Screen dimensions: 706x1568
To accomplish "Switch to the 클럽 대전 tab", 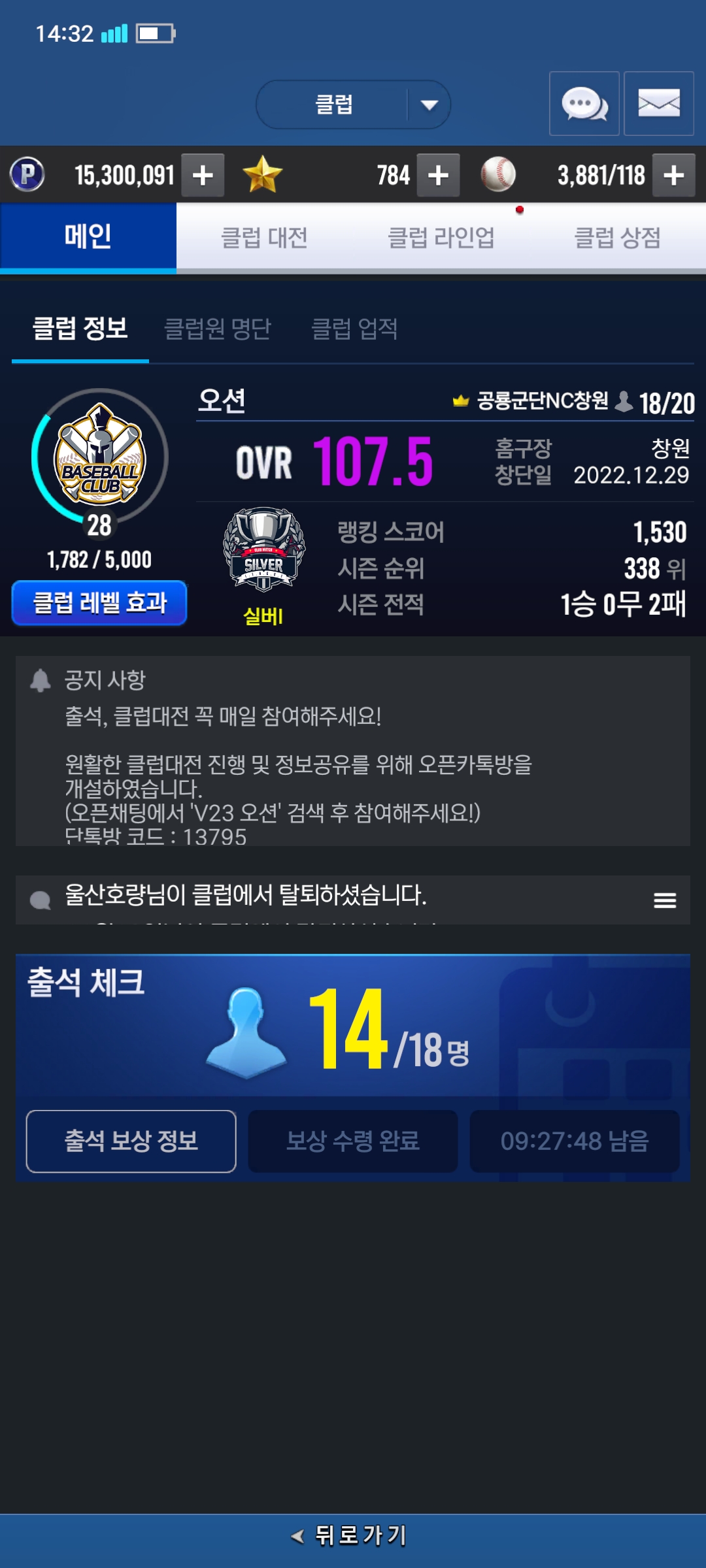I will [x=265, y=238].
